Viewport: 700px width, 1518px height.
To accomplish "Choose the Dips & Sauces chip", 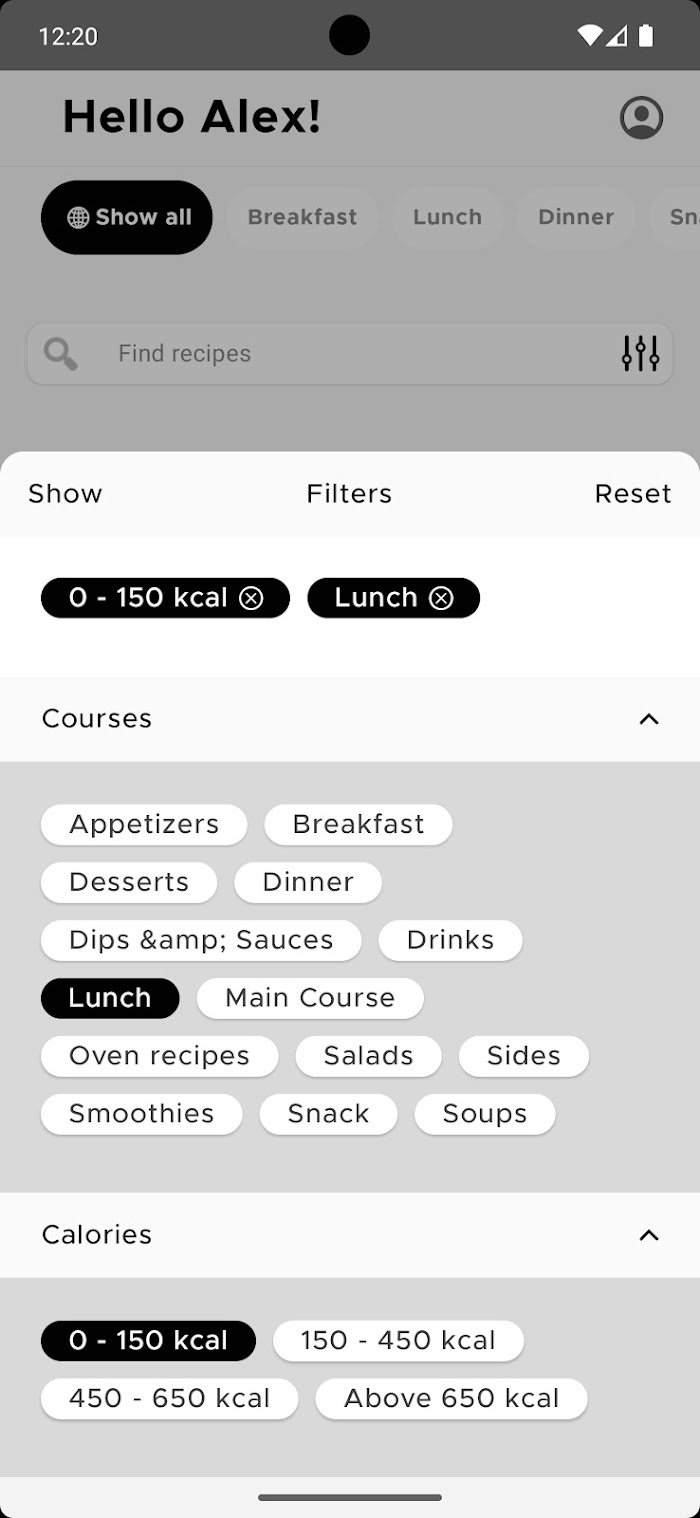I will (x=201, y=941).
